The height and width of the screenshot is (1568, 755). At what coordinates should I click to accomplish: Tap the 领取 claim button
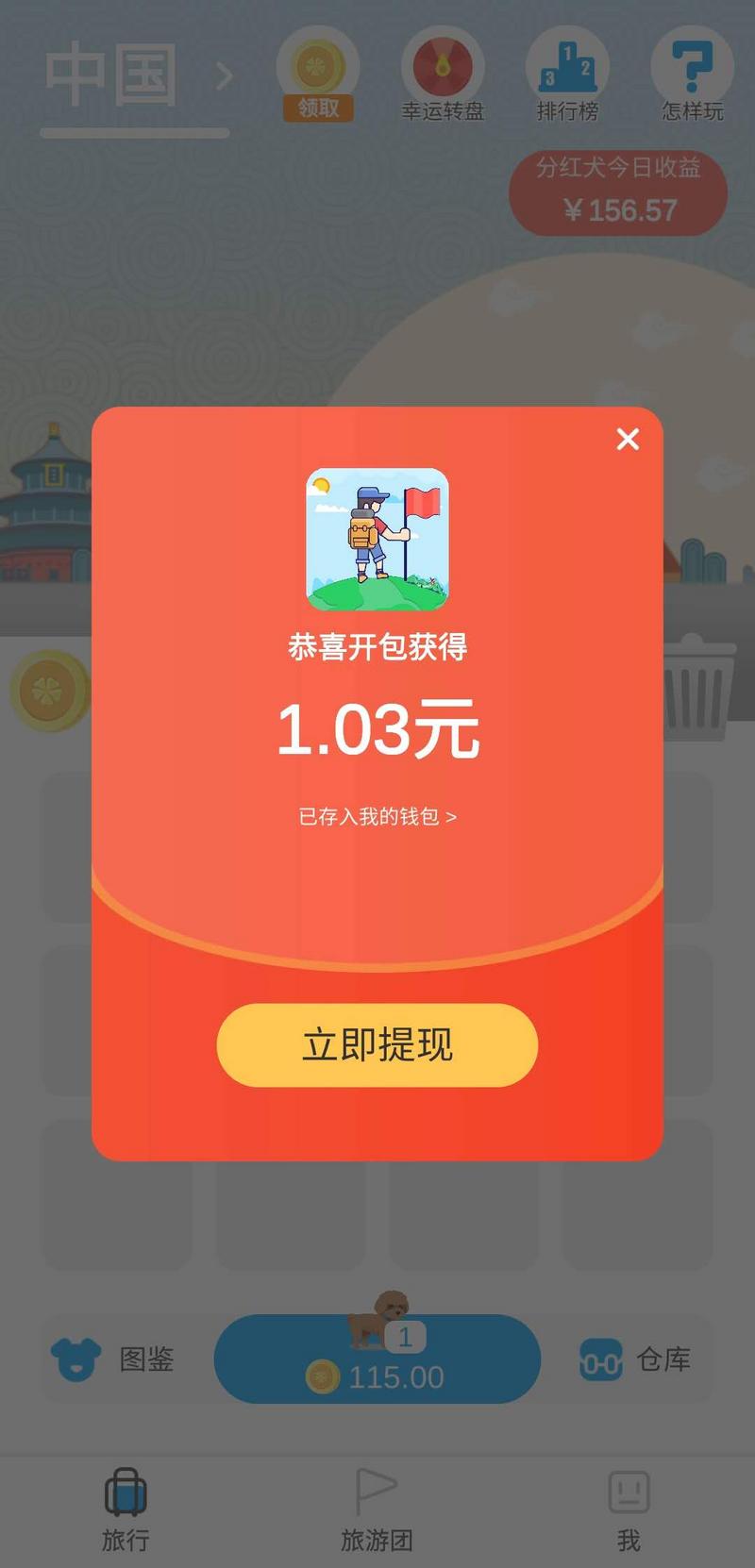[x=318, y=107]
